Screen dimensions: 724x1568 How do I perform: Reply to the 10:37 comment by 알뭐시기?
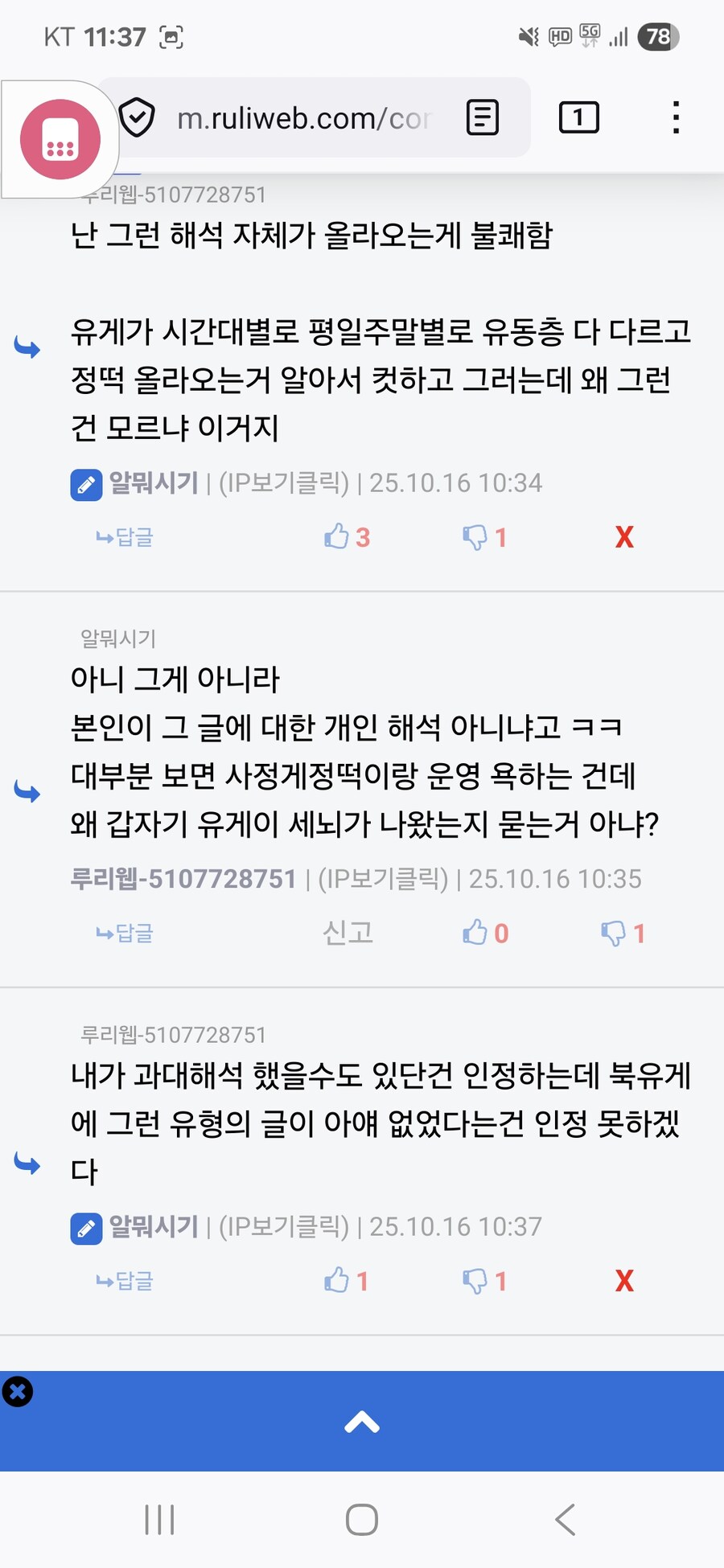coord(125,1281)
